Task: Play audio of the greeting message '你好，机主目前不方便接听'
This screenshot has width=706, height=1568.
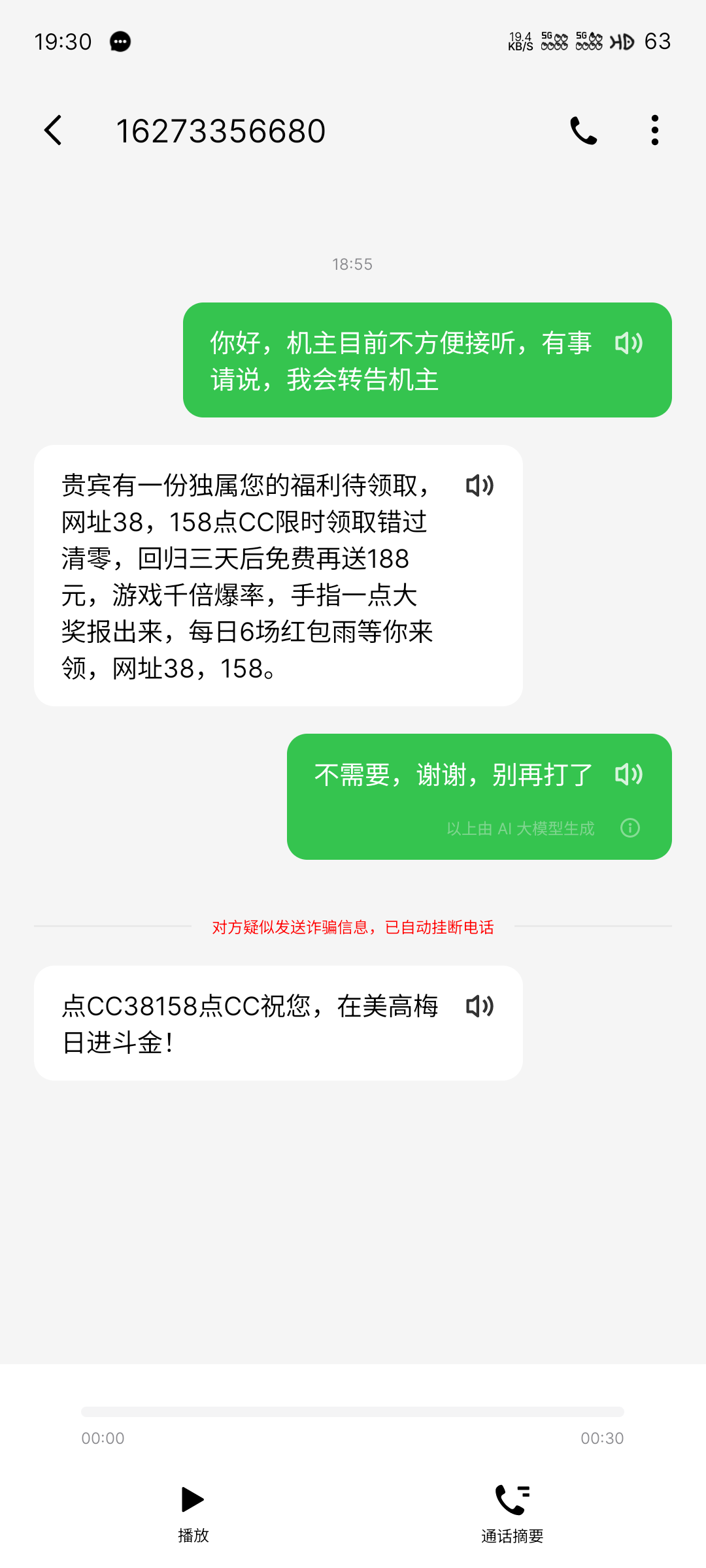Action: click(629, 343)
